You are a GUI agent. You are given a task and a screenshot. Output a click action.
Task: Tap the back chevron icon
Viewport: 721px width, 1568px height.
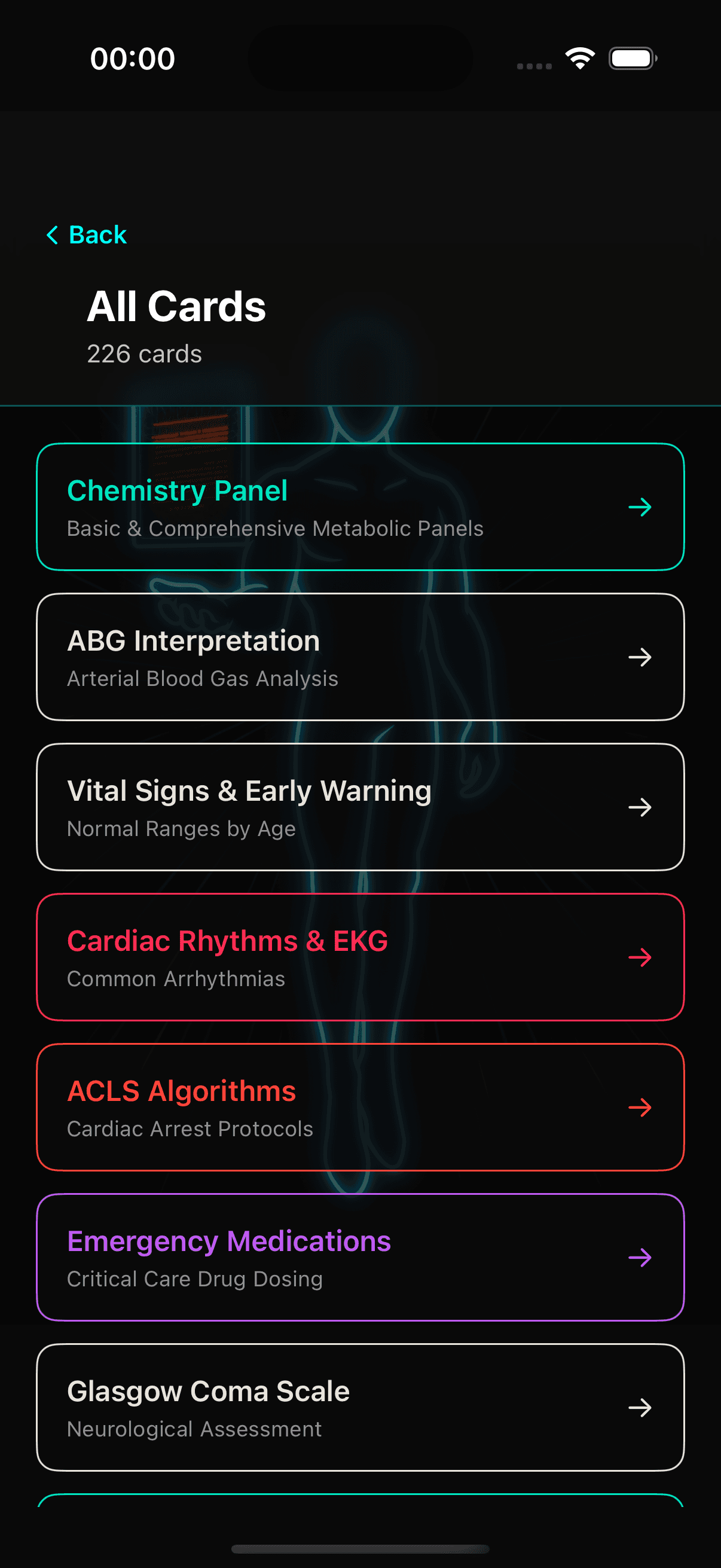(53, 235)
